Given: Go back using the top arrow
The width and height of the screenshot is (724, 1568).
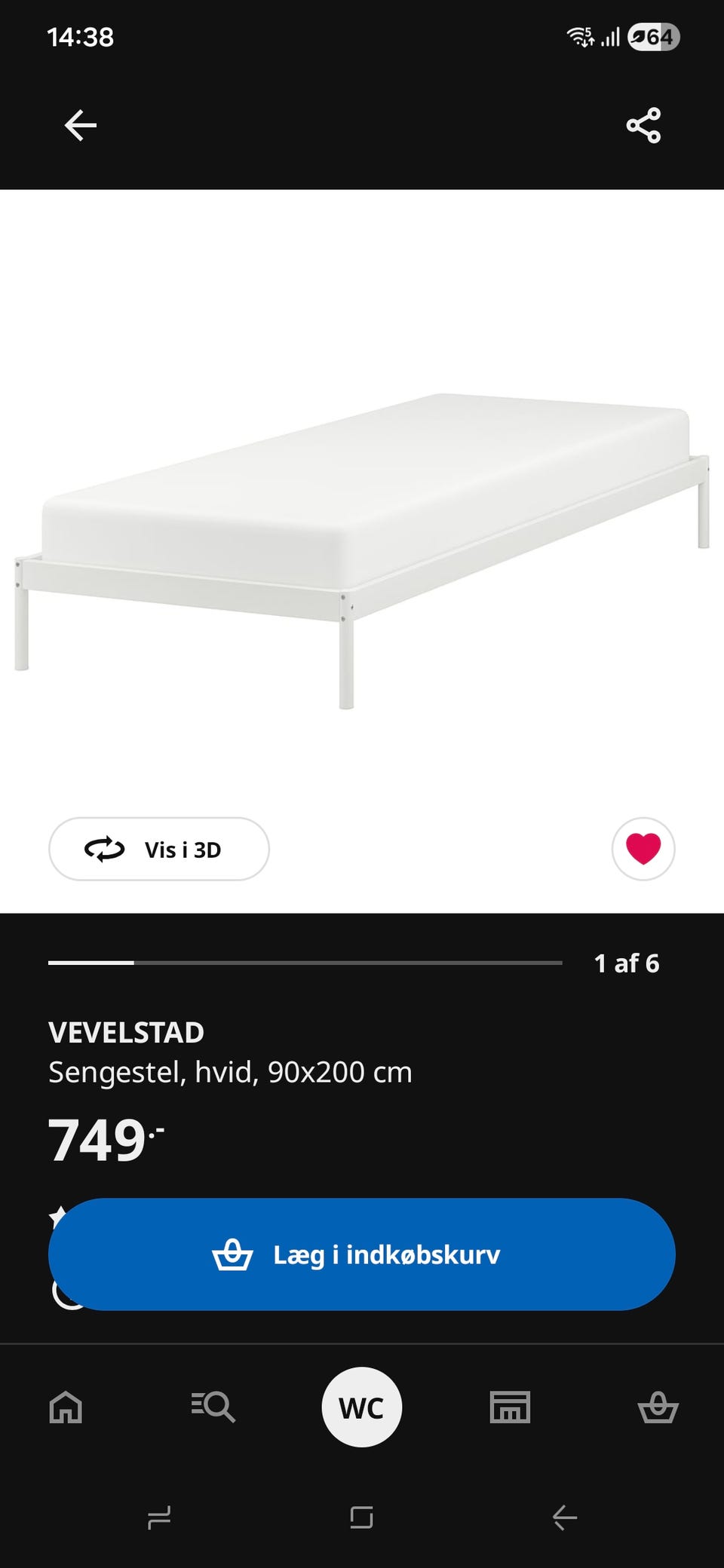Looking at the screenshot, I should (81, 125).
